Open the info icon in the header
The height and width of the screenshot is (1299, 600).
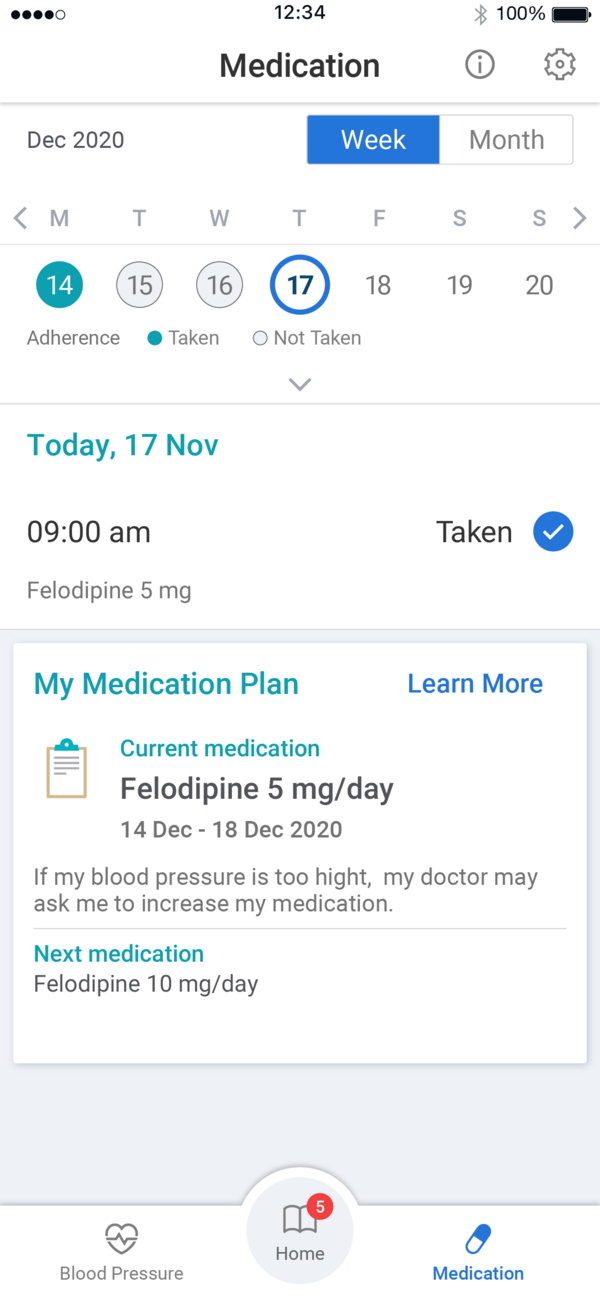480,65
